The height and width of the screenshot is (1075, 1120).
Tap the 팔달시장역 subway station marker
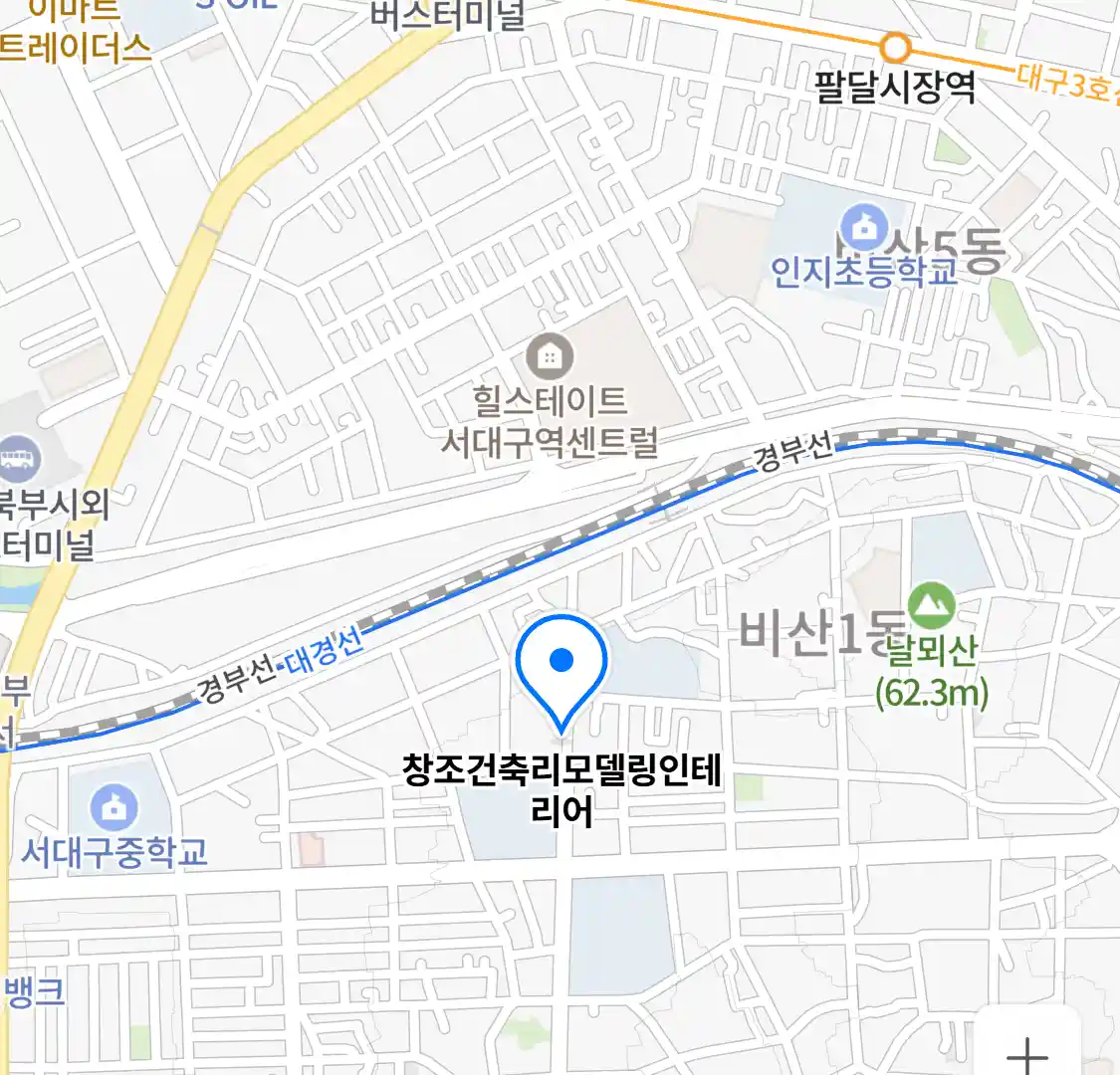(x=897, y=47)
